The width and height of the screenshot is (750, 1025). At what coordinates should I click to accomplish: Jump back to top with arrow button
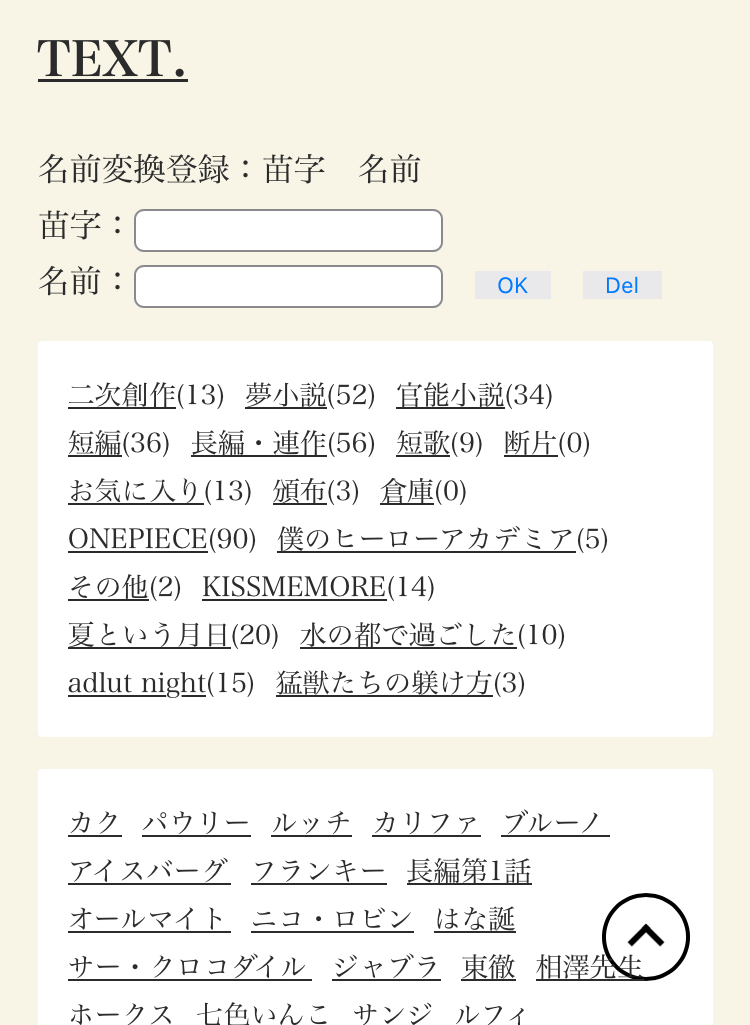[x=645, y=937]
